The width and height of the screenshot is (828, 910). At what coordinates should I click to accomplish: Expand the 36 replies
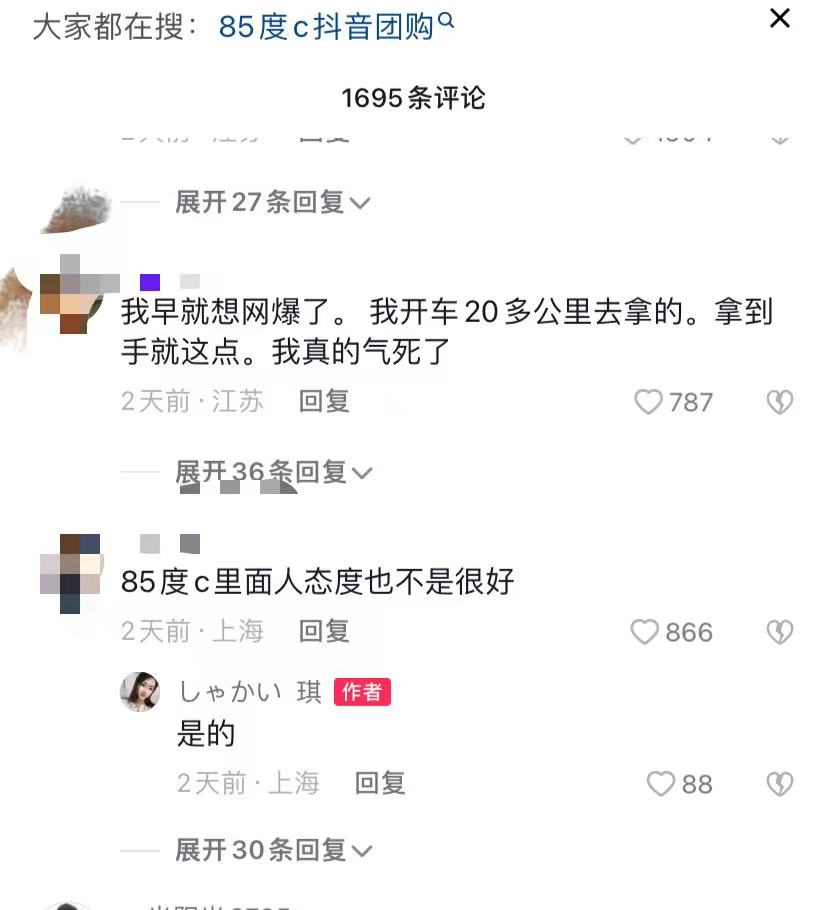click(x=272, y=471)
